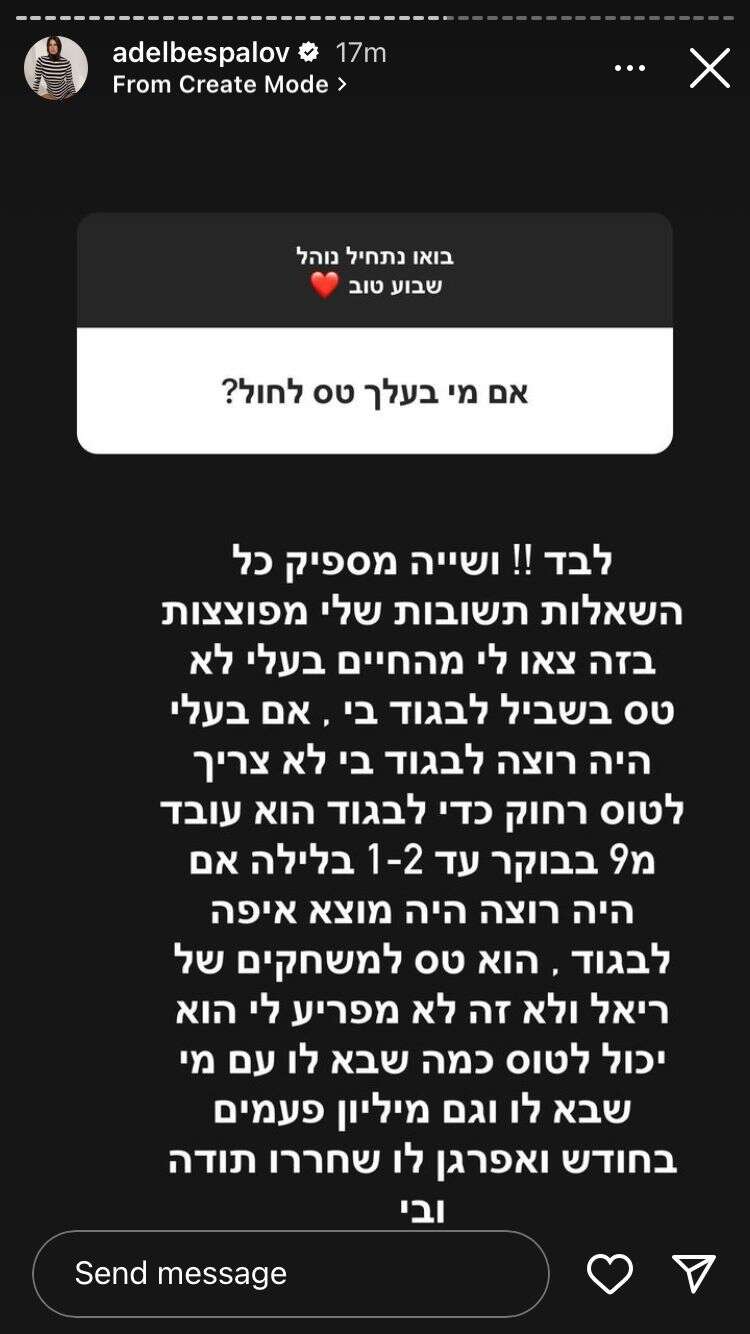Close the story viewer
750x1334 pixels.
click(709, 69)
